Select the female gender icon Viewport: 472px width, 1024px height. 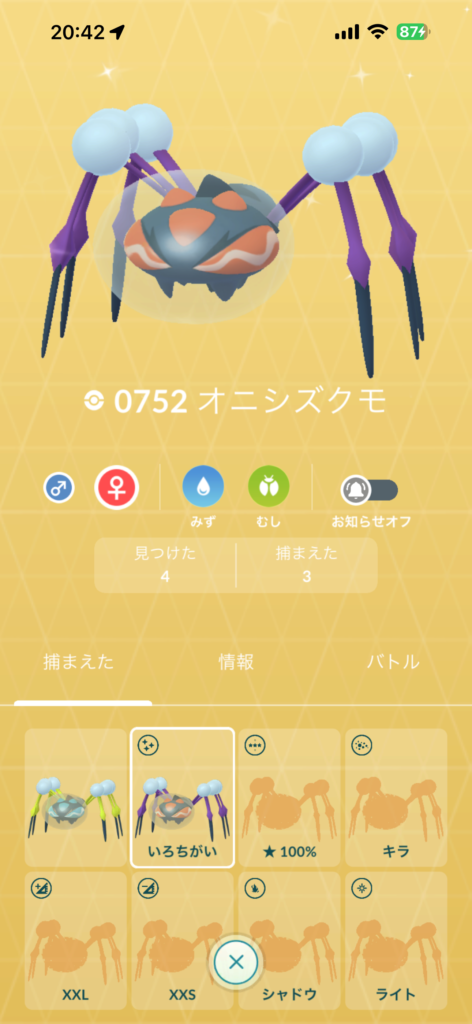[116, 487]
